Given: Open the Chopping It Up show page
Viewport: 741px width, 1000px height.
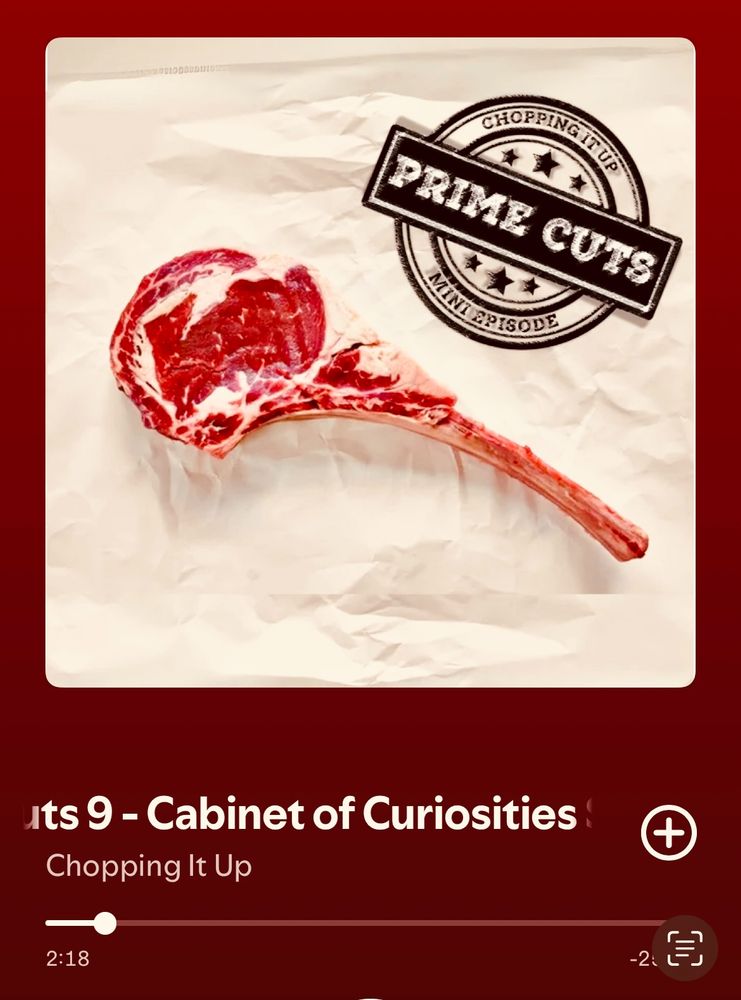Looking at the screenshot, I should click(x=149, y=866).
